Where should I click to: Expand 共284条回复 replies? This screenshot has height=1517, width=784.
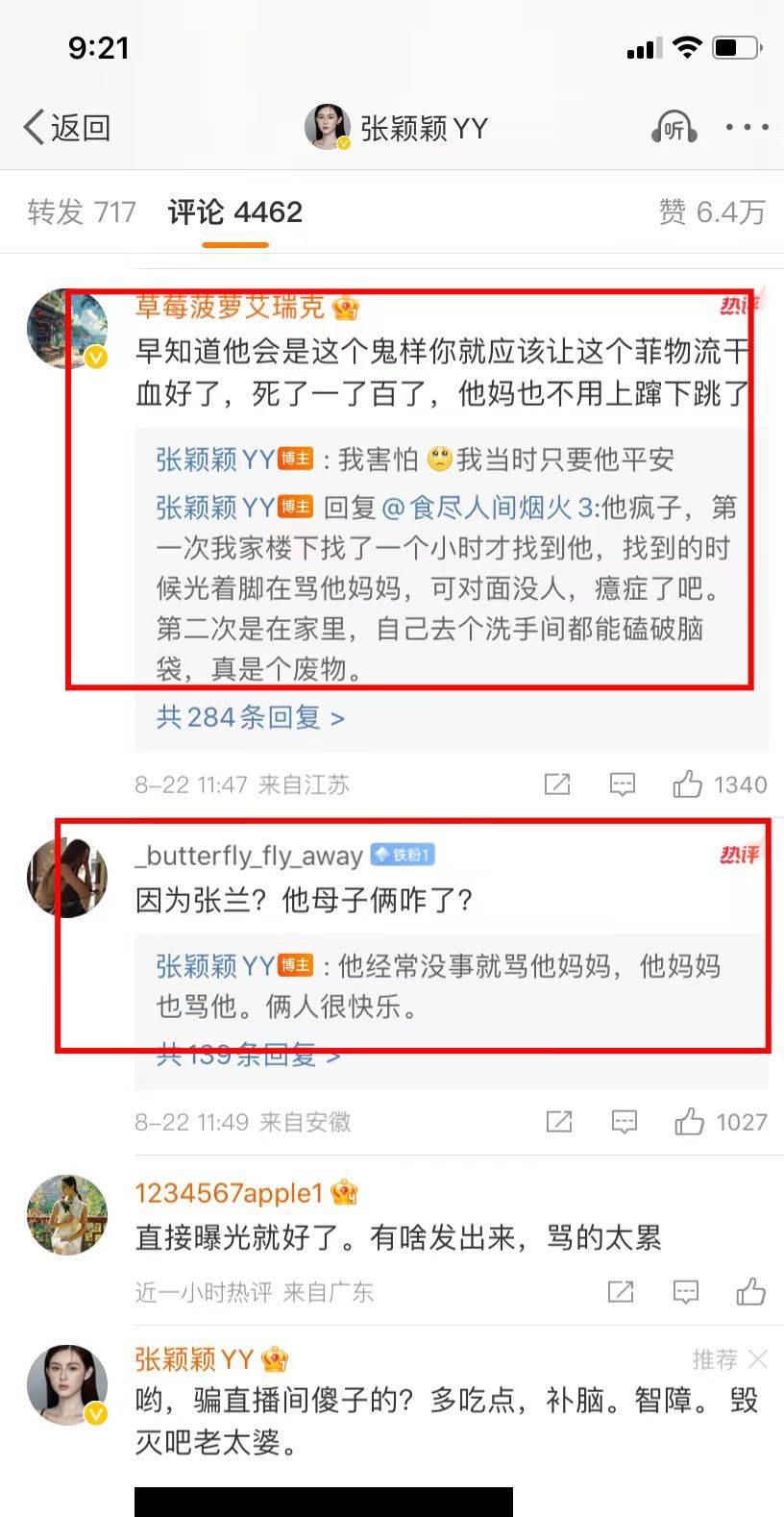click(250, 717)
